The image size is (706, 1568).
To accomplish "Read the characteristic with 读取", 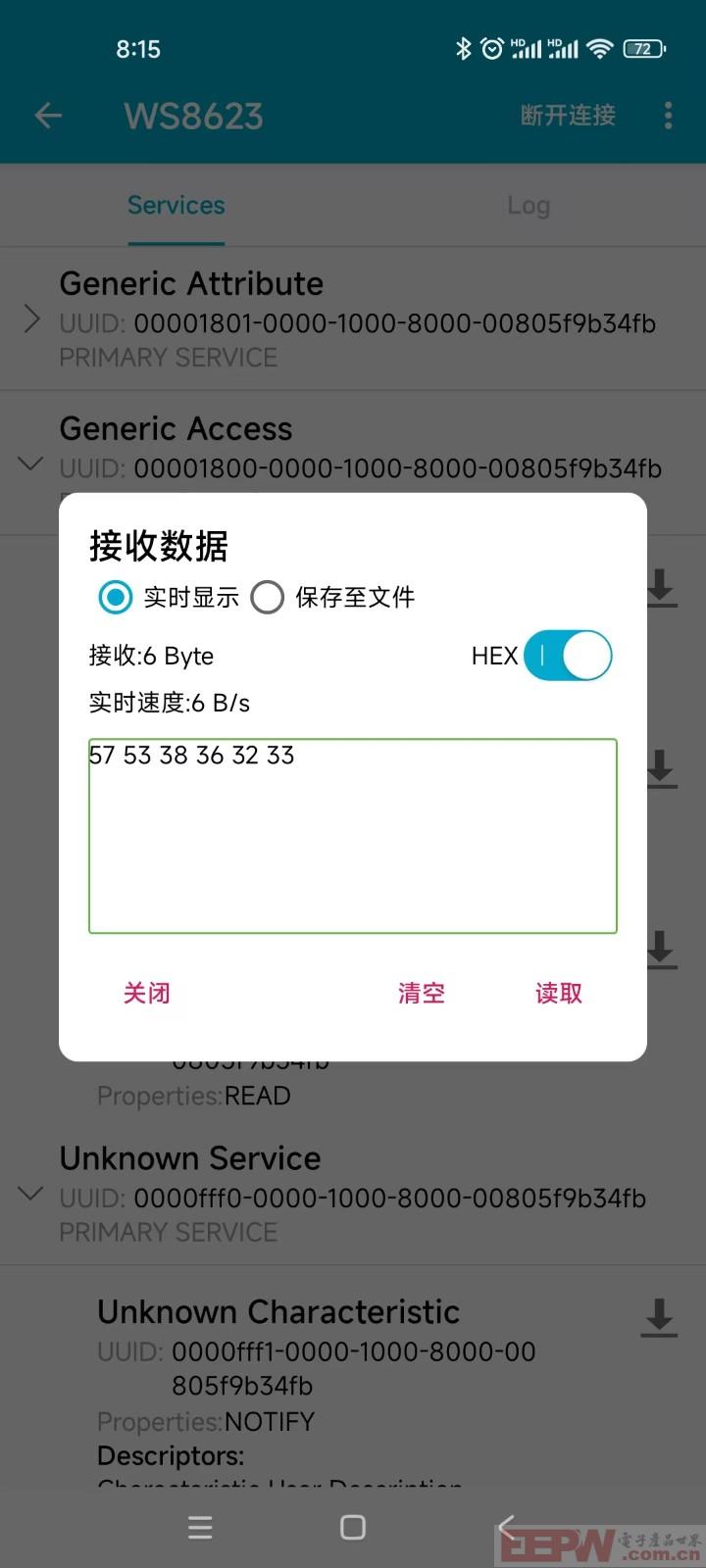I will click(559, 993).
